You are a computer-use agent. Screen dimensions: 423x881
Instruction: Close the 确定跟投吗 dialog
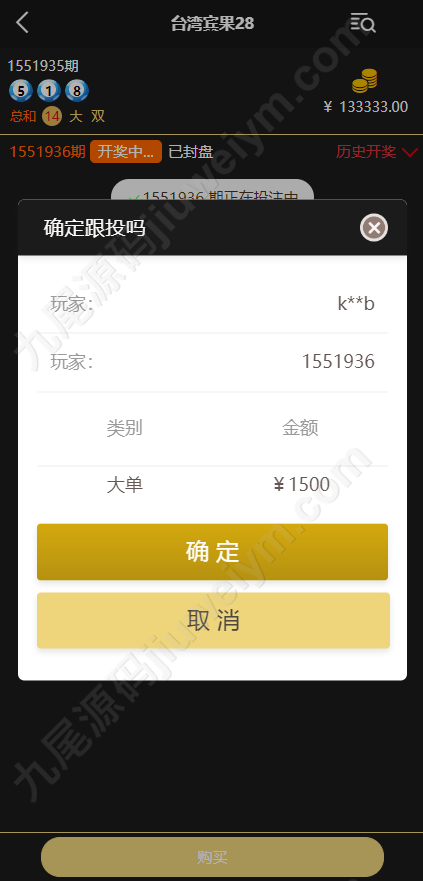pyautogui.click(x=374, y=228)
